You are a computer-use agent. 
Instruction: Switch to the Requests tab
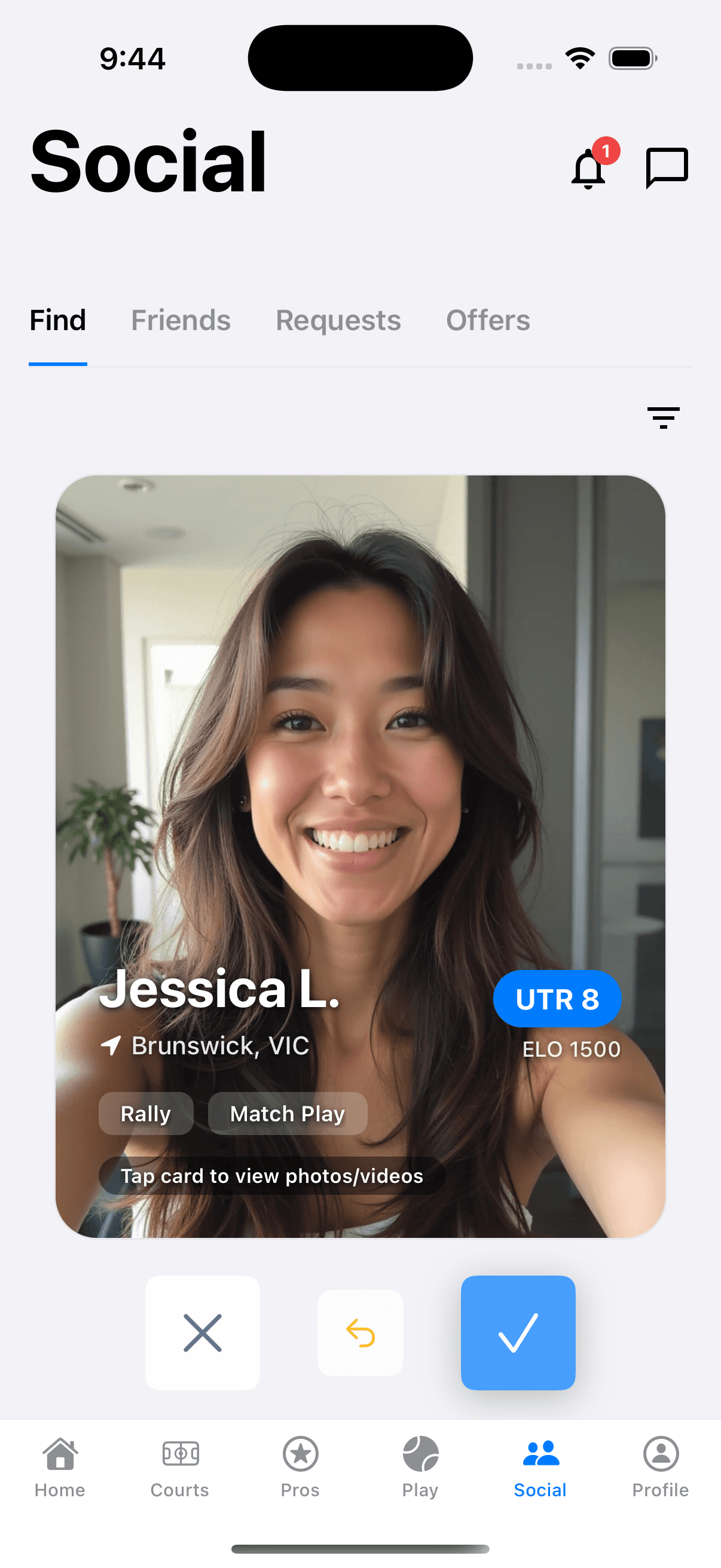point(338,320)
